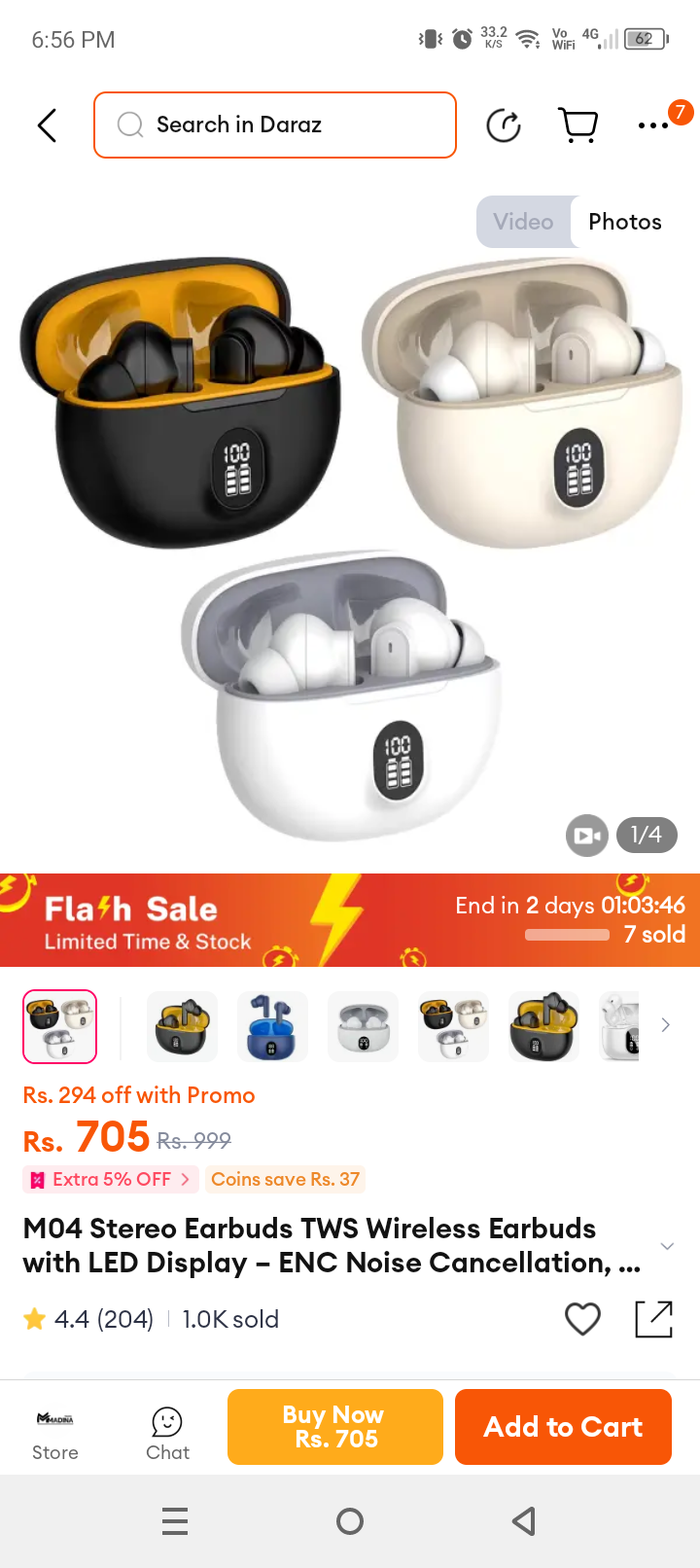Tap Add to Cart
The height and width of the screenshot is (1568, 700).
pos(563,1427)
